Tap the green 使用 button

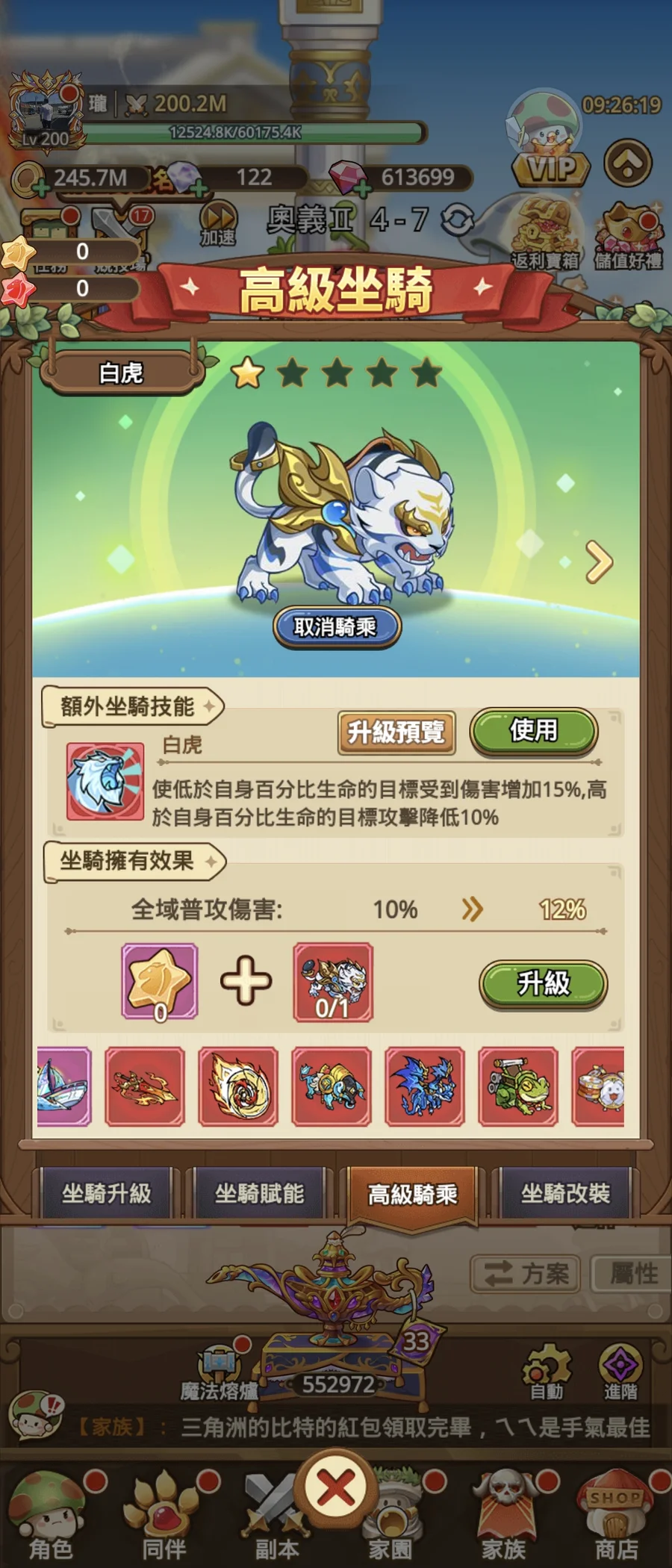point(533,730)
